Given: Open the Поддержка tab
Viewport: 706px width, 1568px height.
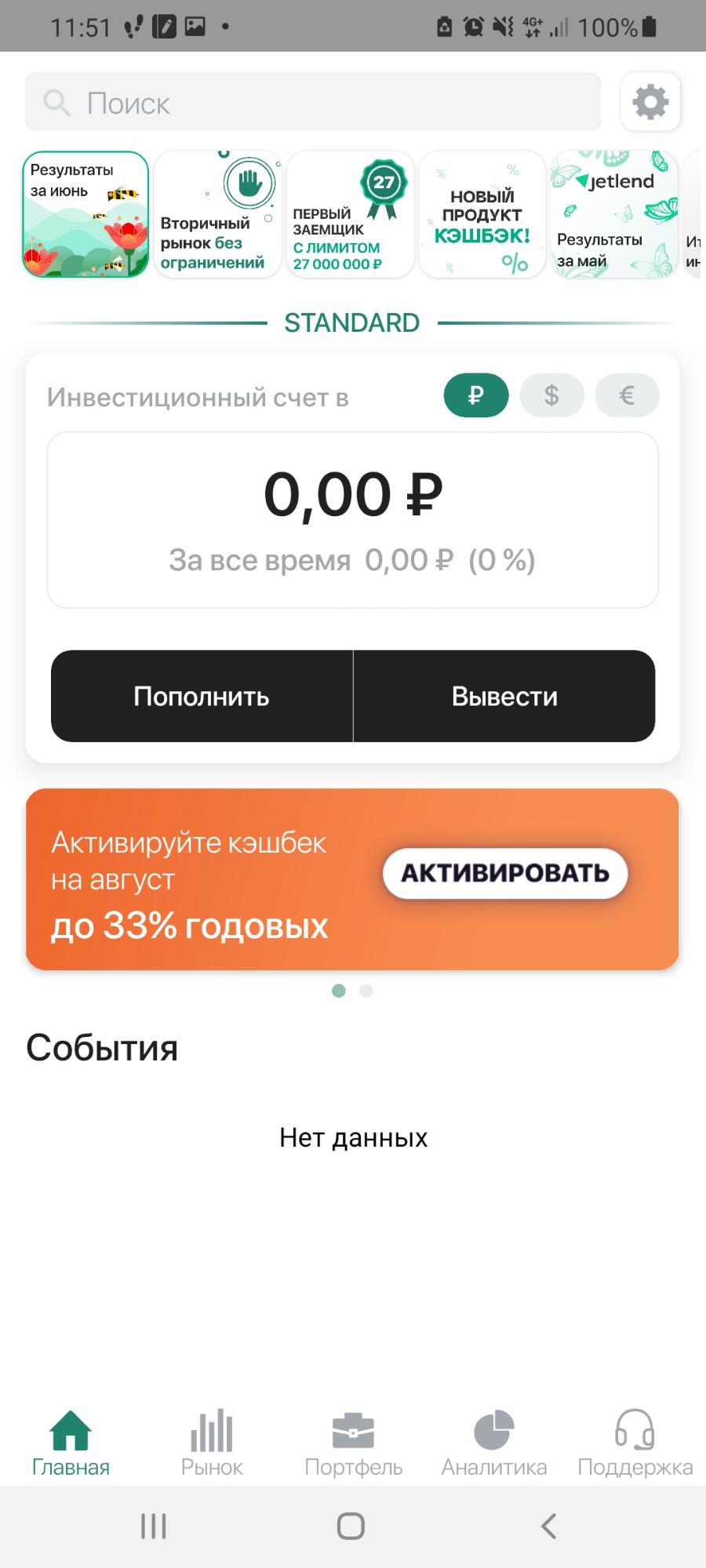Looking at the screenshot, I should (x=635, y=1443).
